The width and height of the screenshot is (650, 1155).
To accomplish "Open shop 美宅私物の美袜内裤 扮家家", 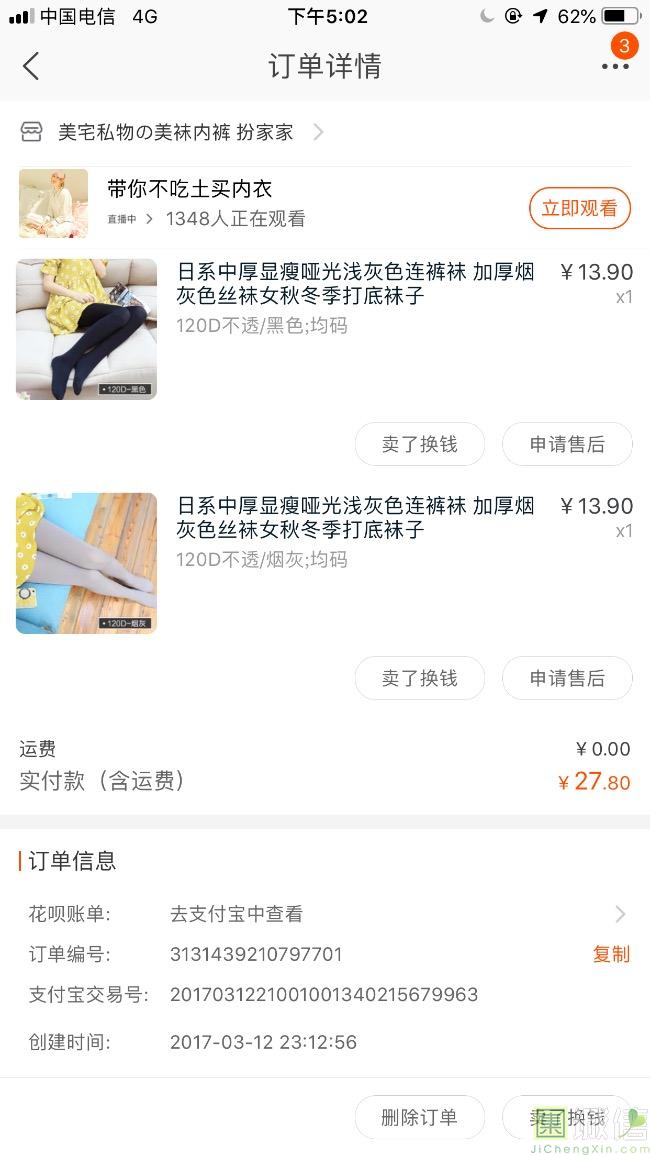I will coord(175,132).
